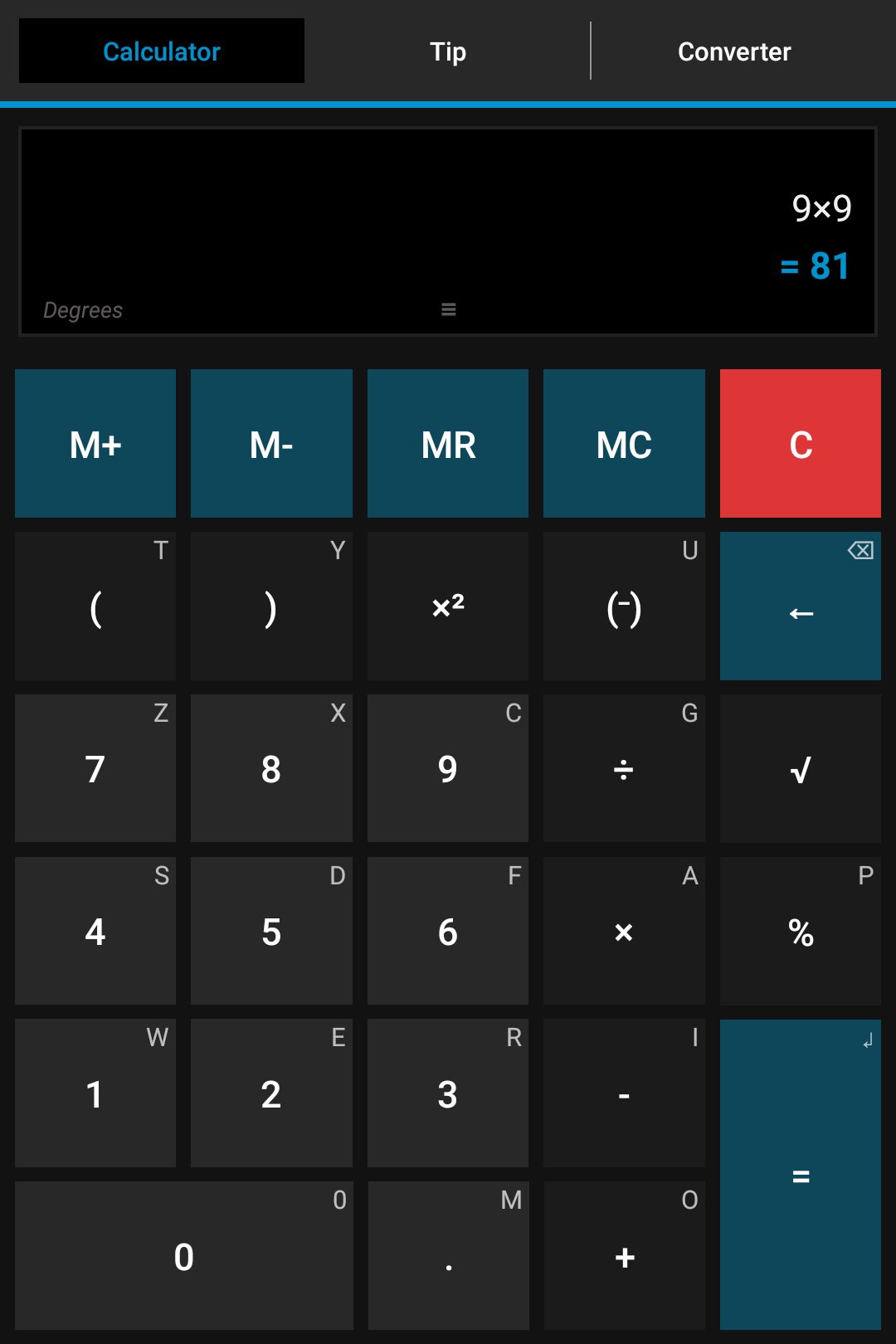Add the result to memory with M+
The image size is (896, 1344).
tap(95, 444)
